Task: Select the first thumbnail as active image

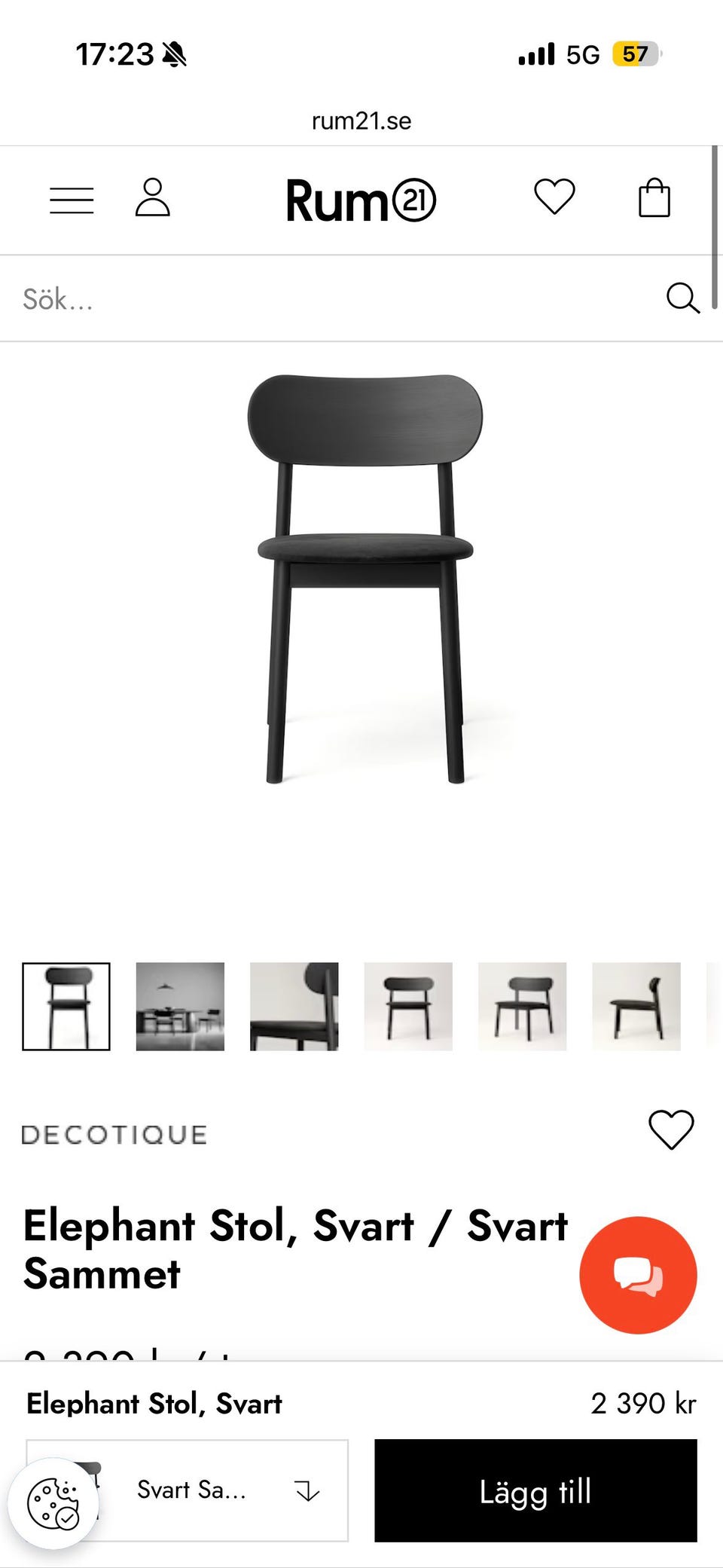Action: tap(66, 1007)
